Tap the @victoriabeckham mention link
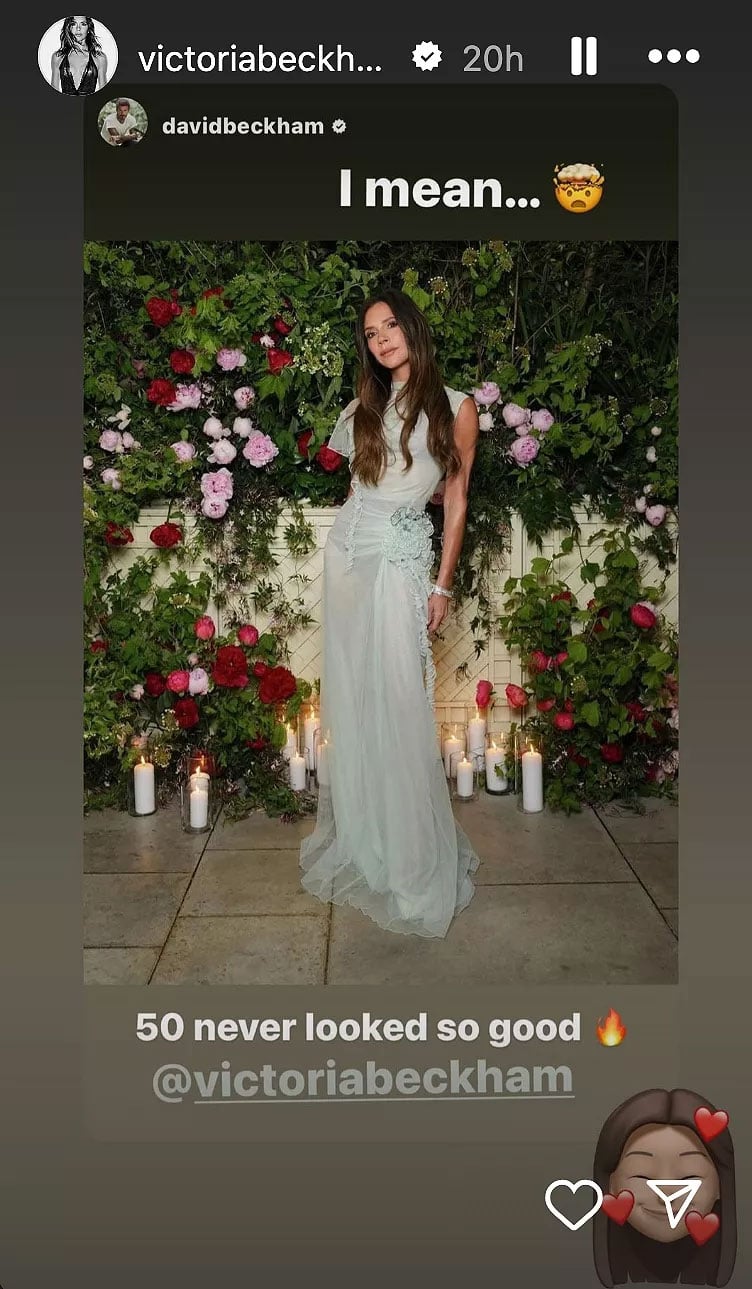752x1289 pixels. tap(362, 1081)
